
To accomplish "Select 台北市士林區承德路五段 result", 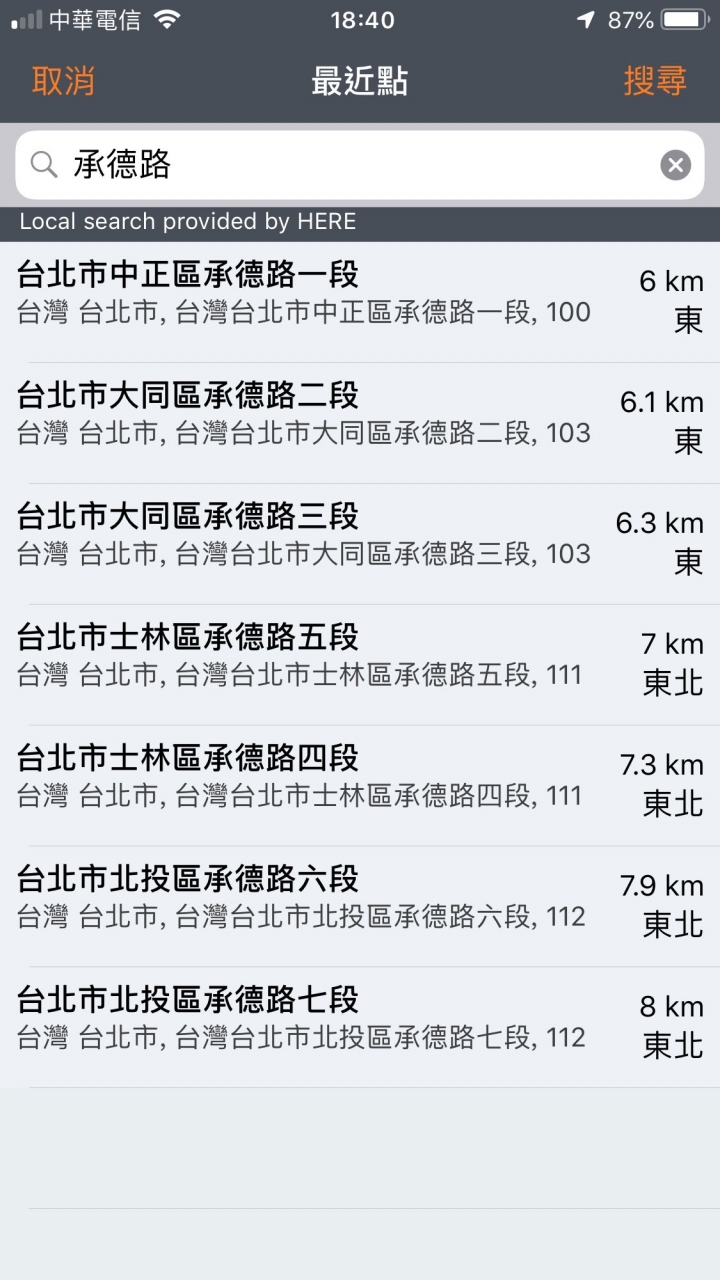I will click(360, 665).
